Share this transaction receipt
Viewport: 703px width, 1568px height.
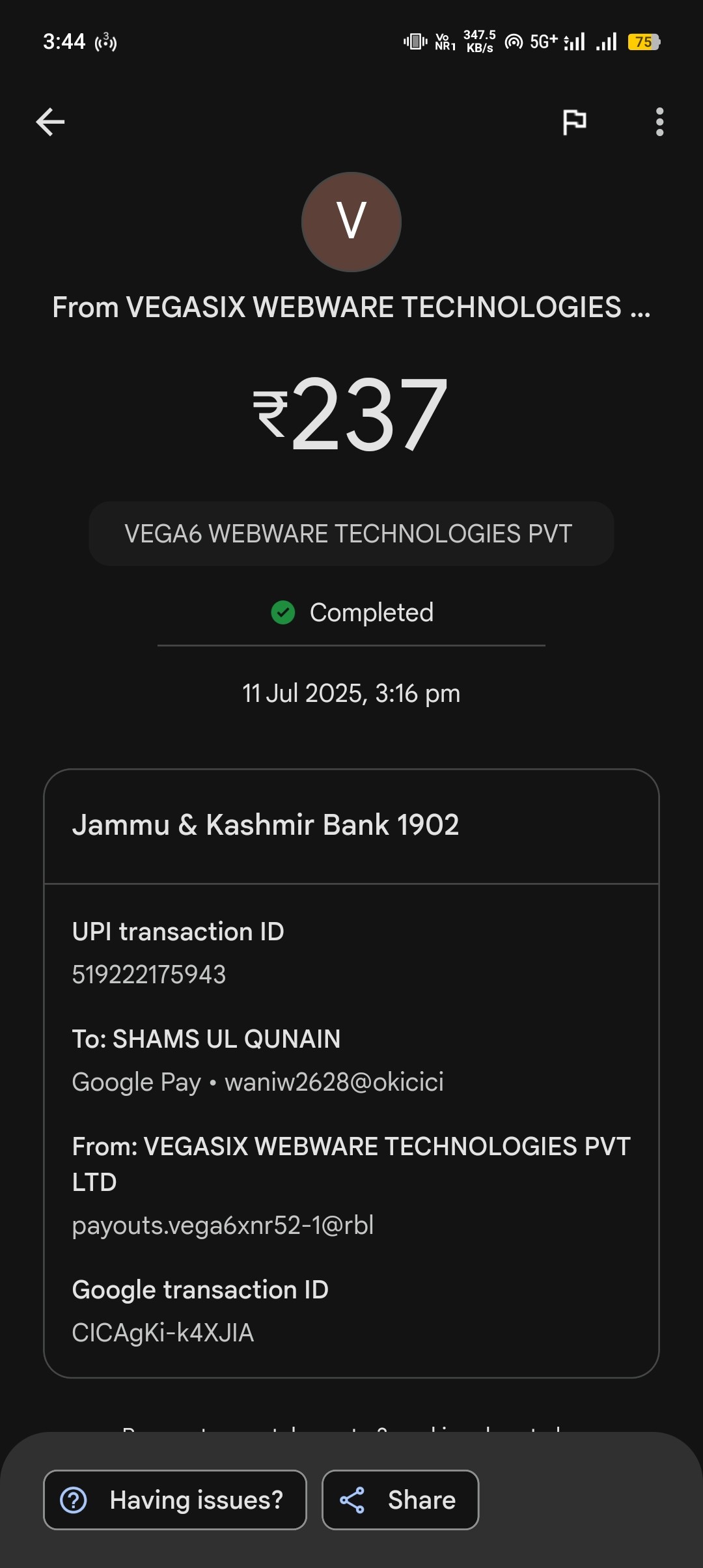coord(400,1500)
